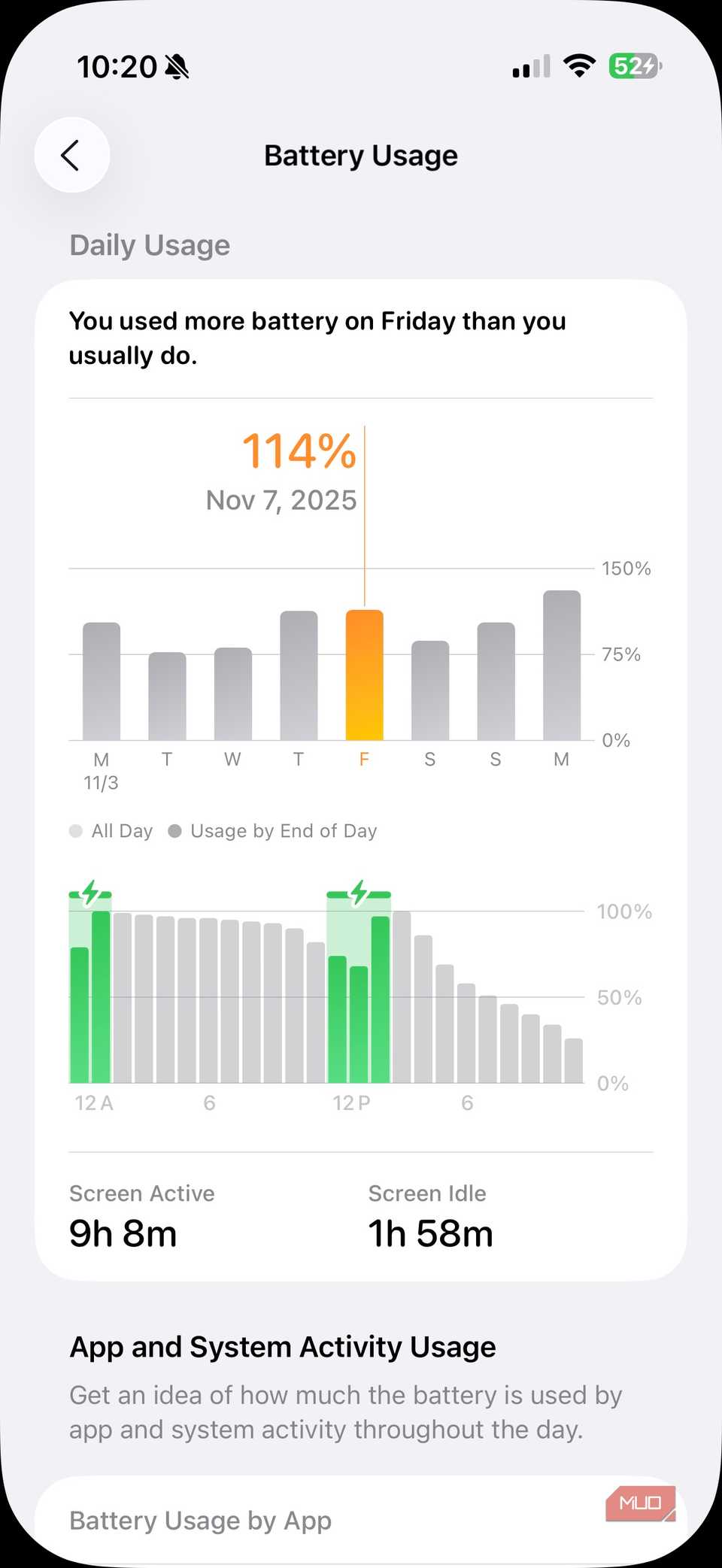Tap the App and System Activity Usage heading
Screen dimensions: 722x1568
[282, 1346]
